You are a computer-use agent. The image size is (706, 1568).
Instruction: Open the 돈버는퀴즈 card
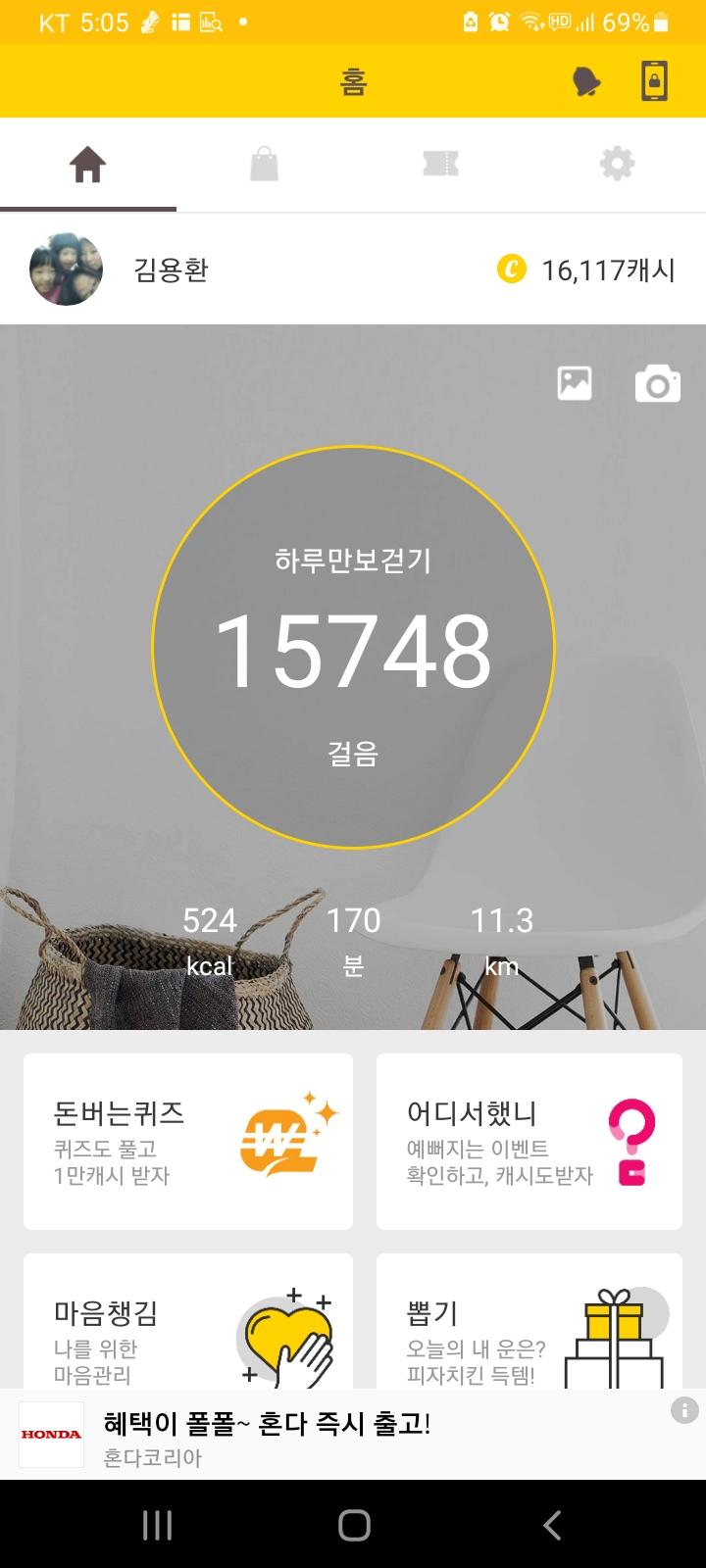[x=188, y=1141]
